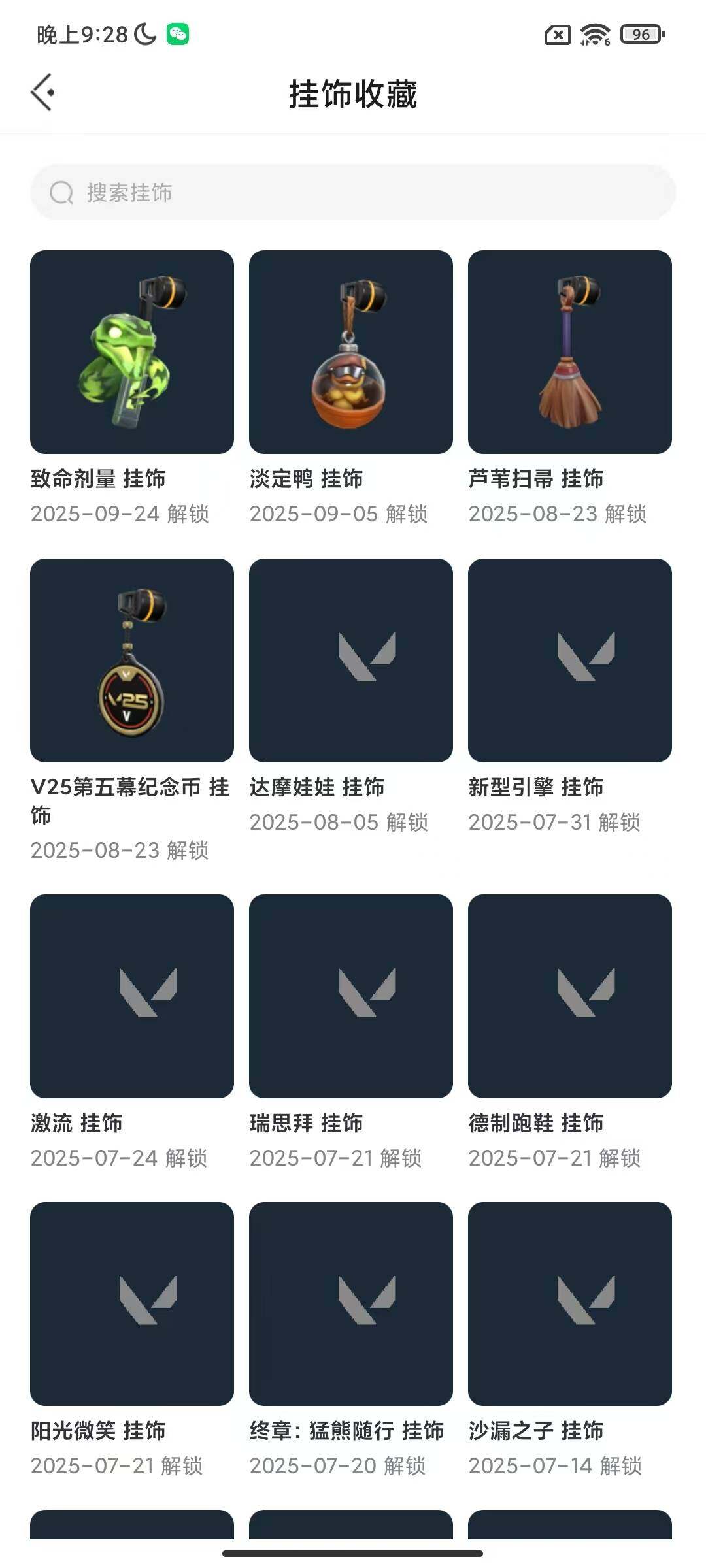Click the 挂饰收藏 page title
The width and height of the screenshot is (706, 1568).
tap(353, 93)
